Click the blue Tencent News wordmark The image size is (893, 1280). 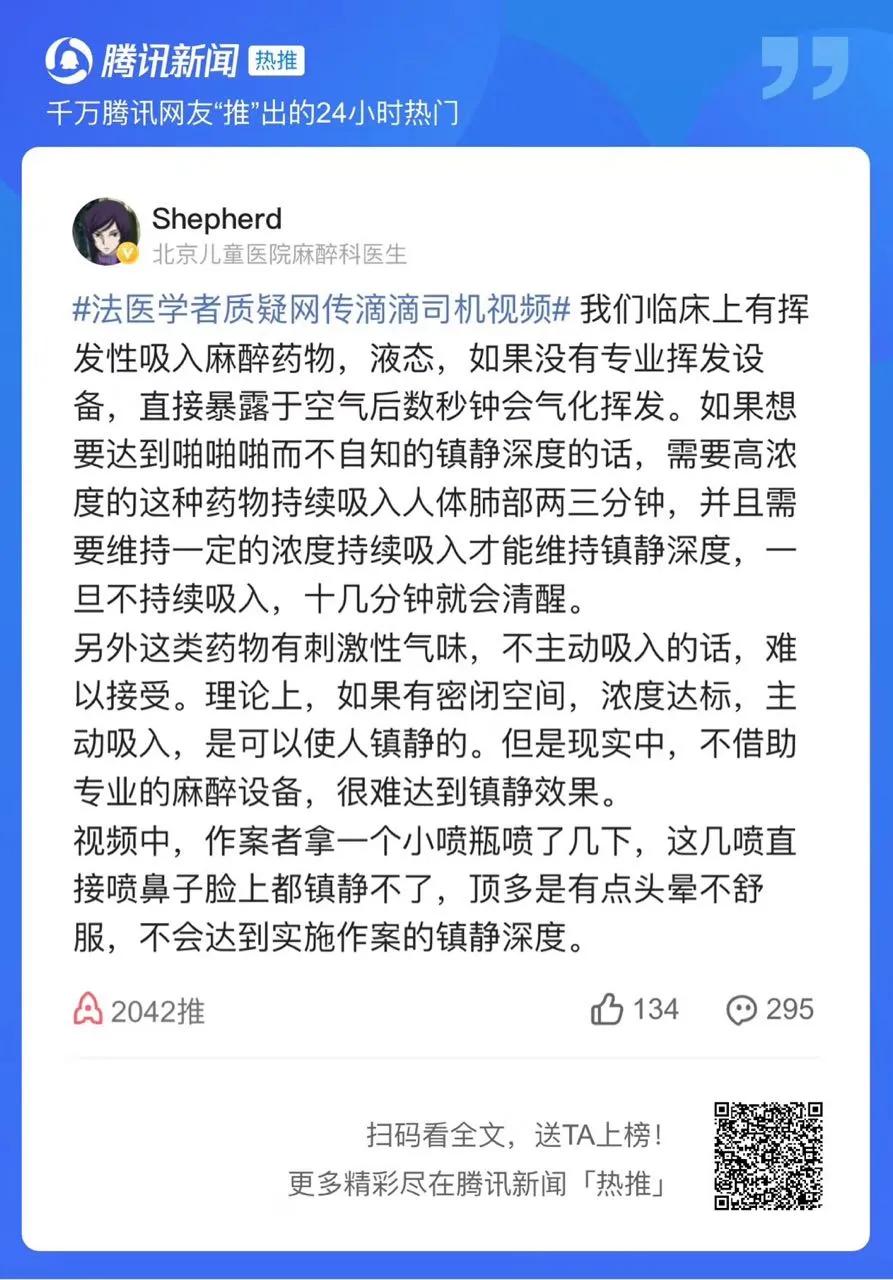pyautogui.click(x=172, y=59)
